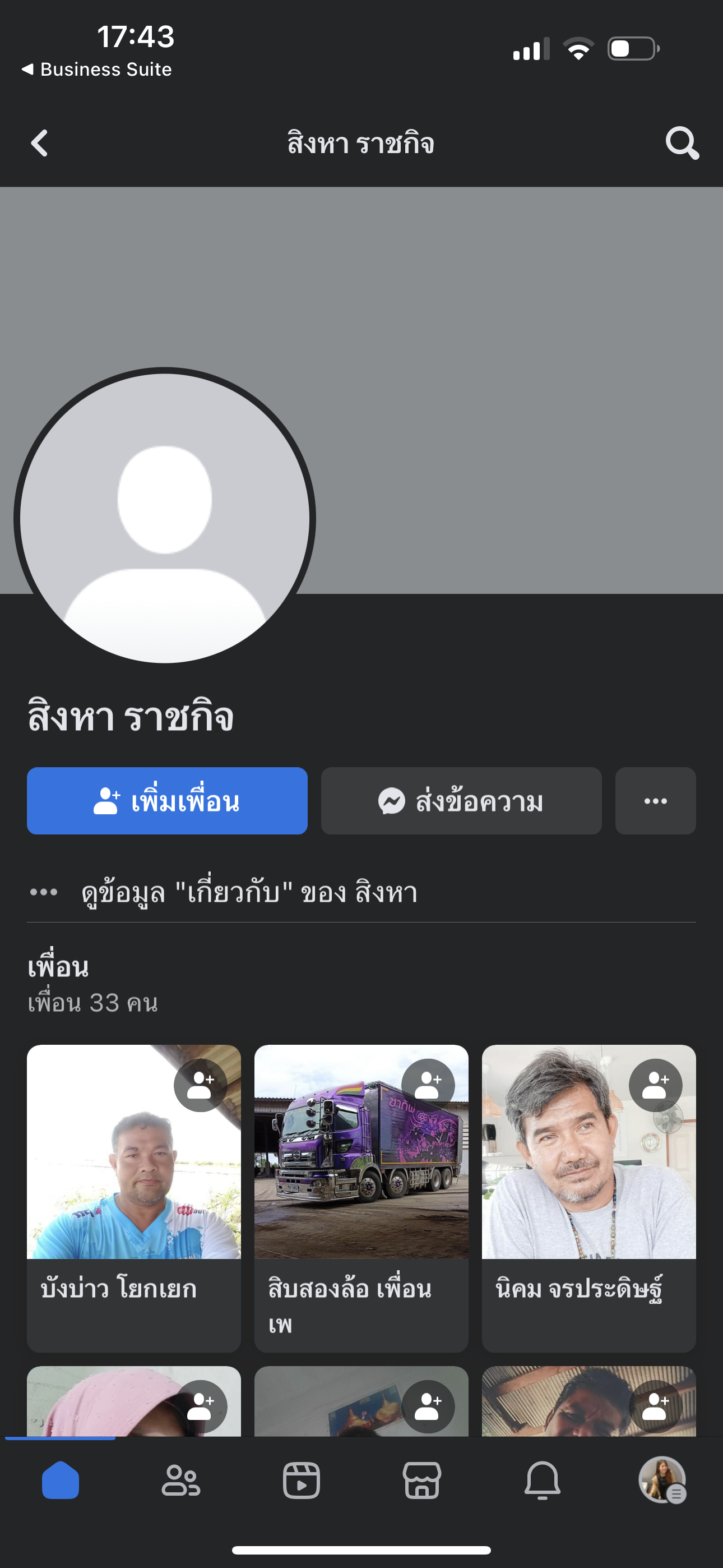Return to Business Suite app
Image resolution: width=723 pixels, height=1568 pixels.
98,70
